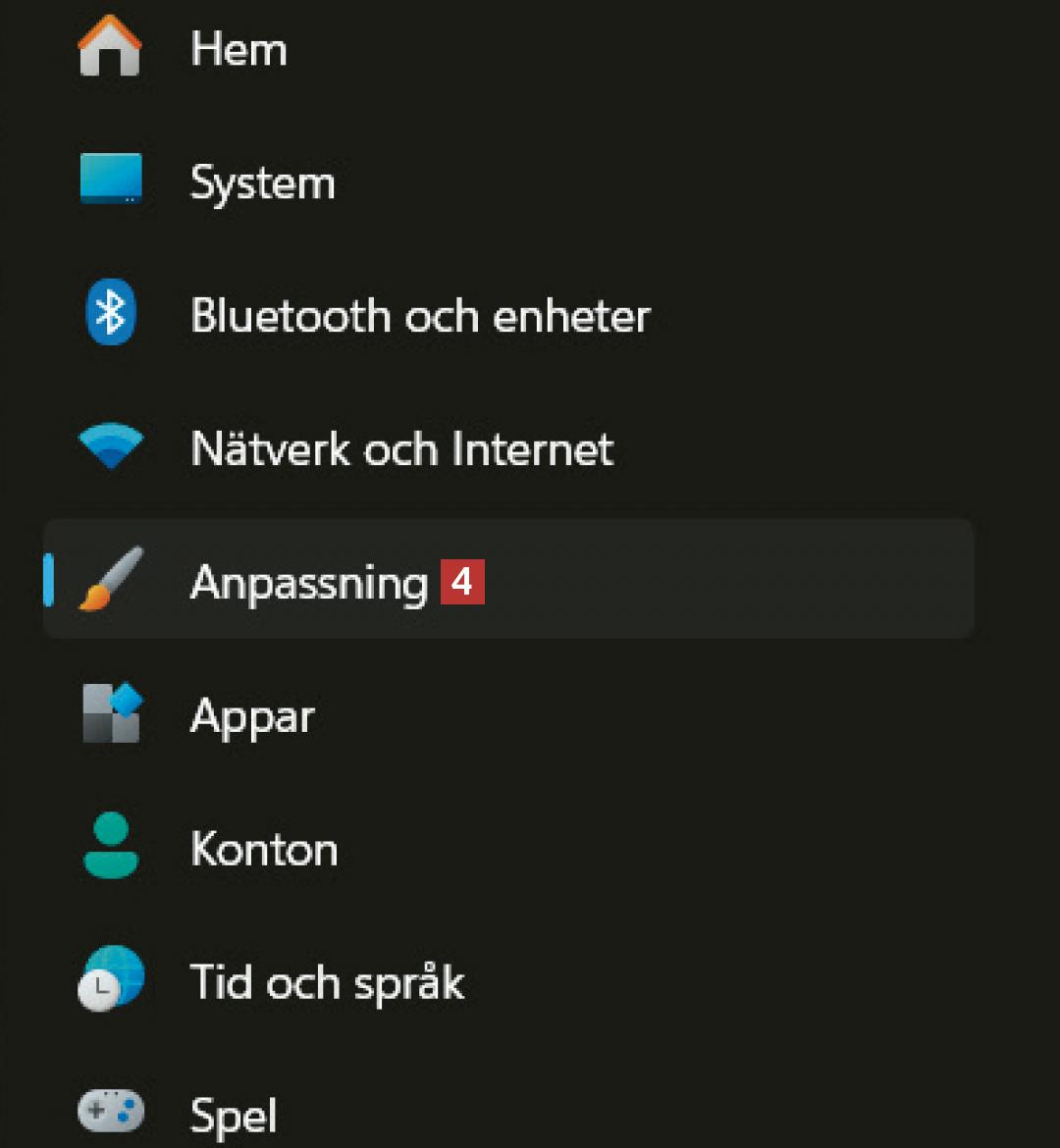Open the Anpassning section
1060x1148 pixels.
pos(309,582)
